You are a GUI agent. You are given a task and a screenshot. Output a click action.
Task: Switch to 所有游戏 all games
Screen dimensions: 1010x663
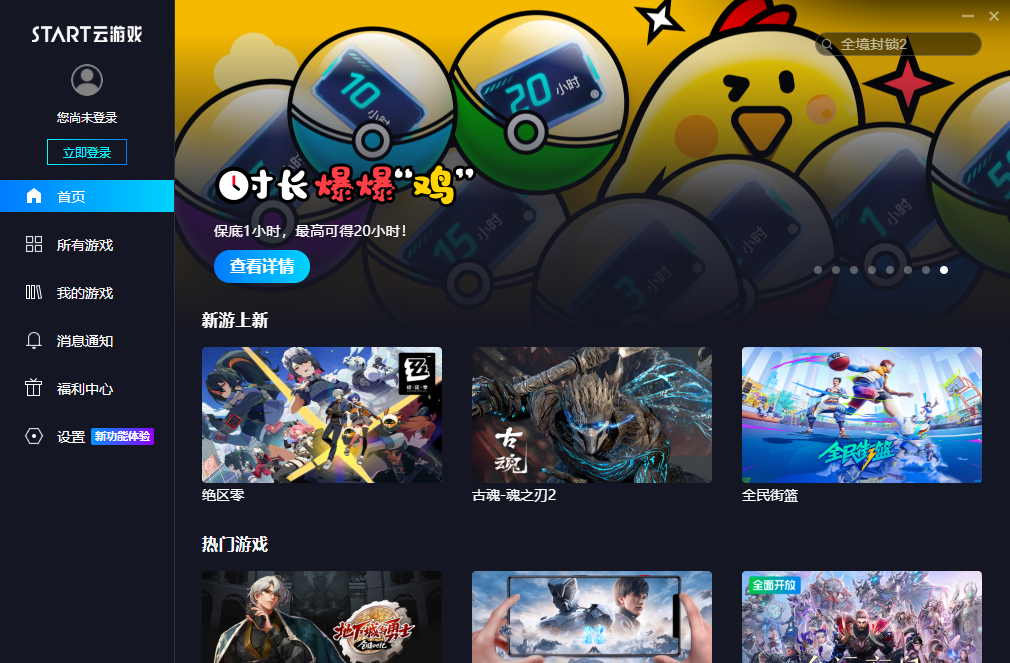point(87,245)
